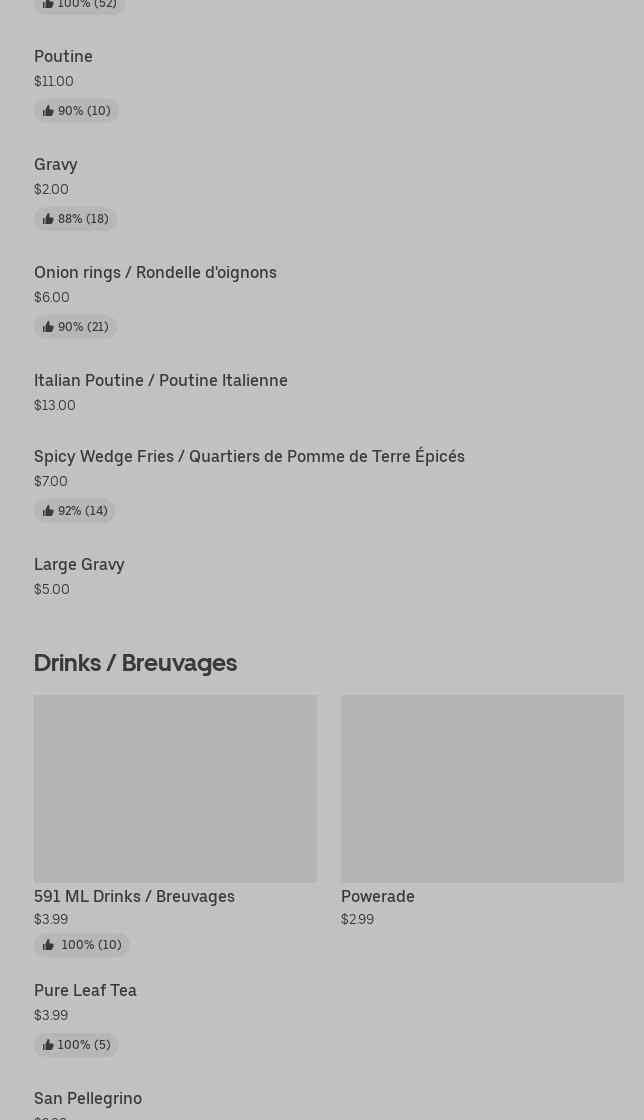Open the San Pellegrino item
Screen dimensions: 644x1120
[x=88, y=1099]
